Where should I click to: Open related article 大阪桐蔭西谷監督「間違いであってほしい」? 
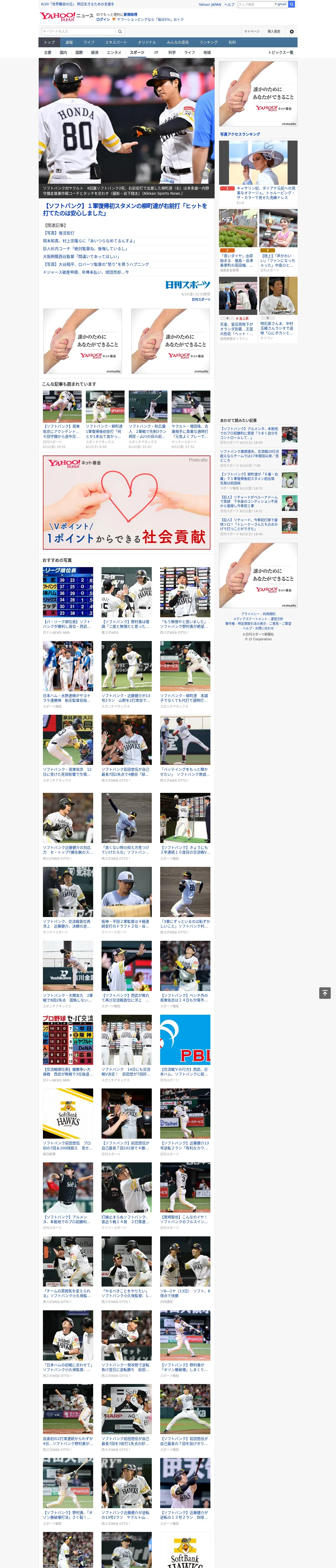coord(81,256)
